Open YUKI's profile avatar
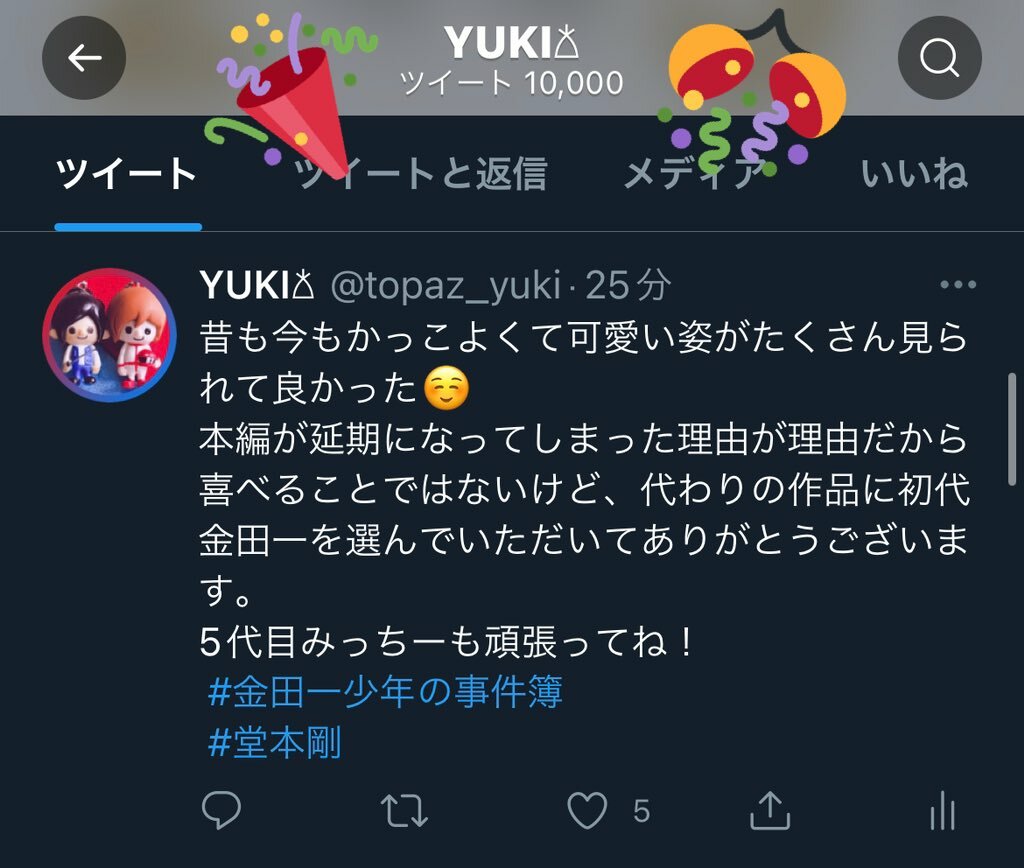The width and height of the screenshot is (1024, 868). tap(109, 334)
